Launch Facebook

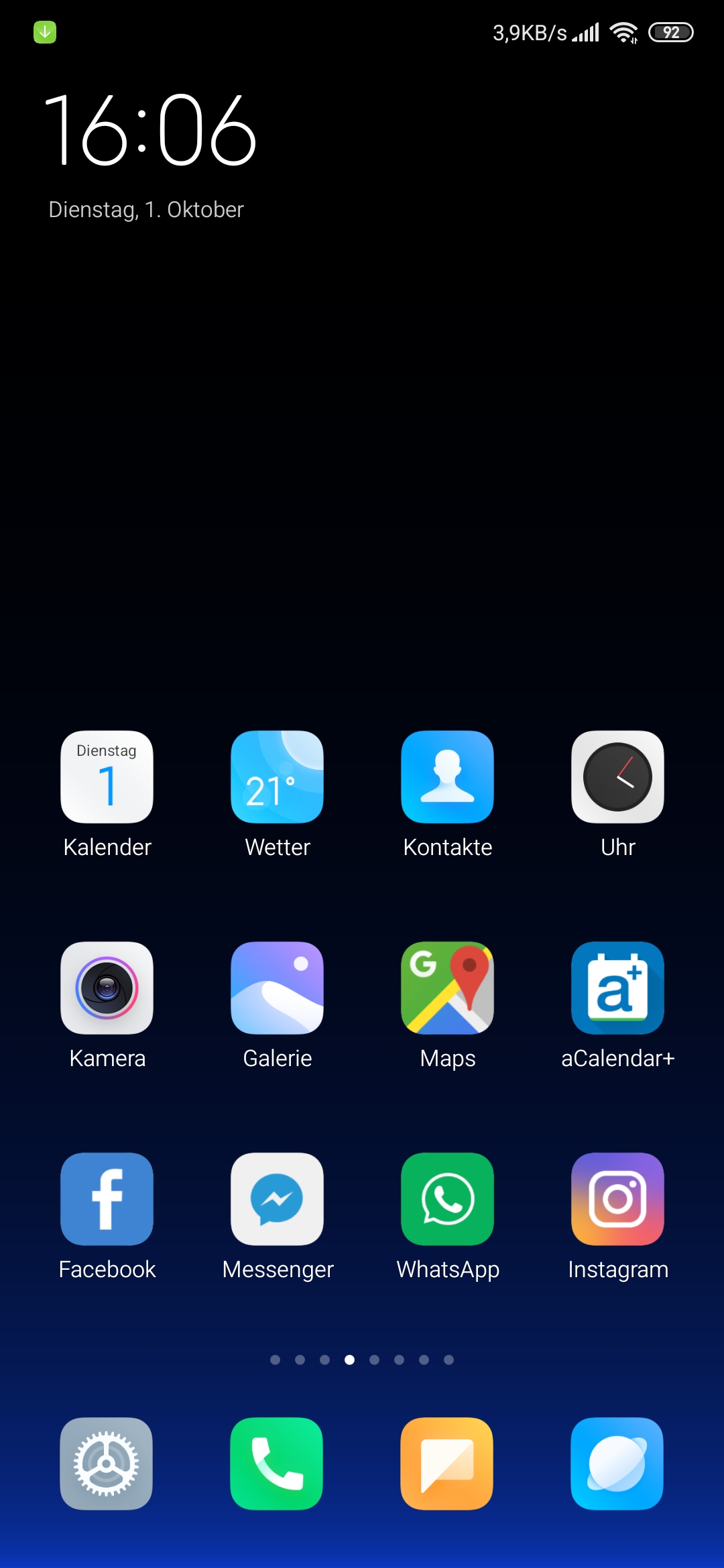107,1199
